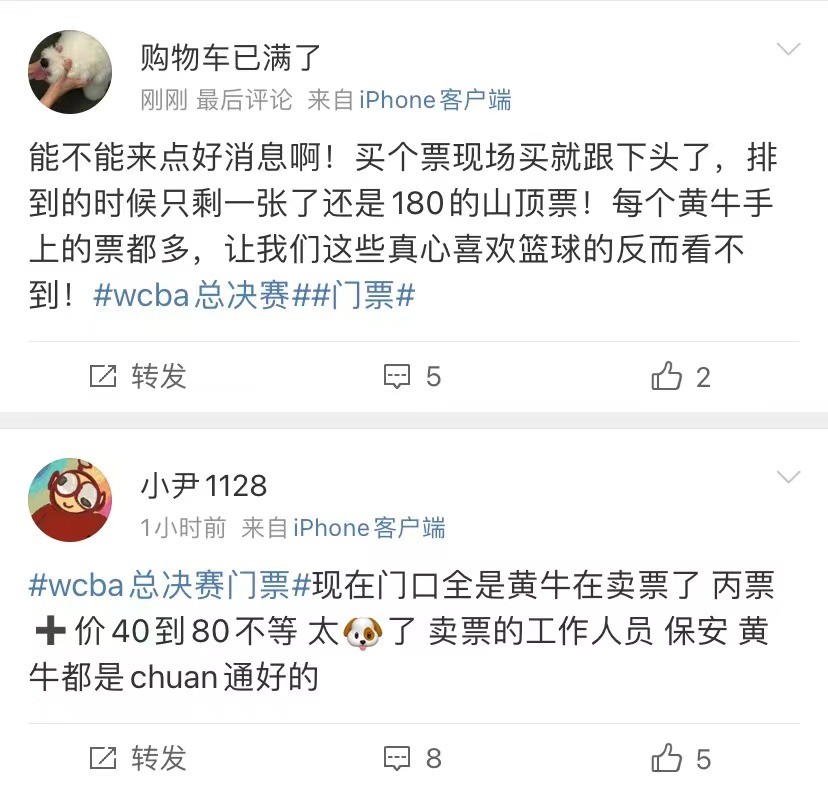
Task: Open 购物车已满了's profile avatar
Action: point(69,72)
